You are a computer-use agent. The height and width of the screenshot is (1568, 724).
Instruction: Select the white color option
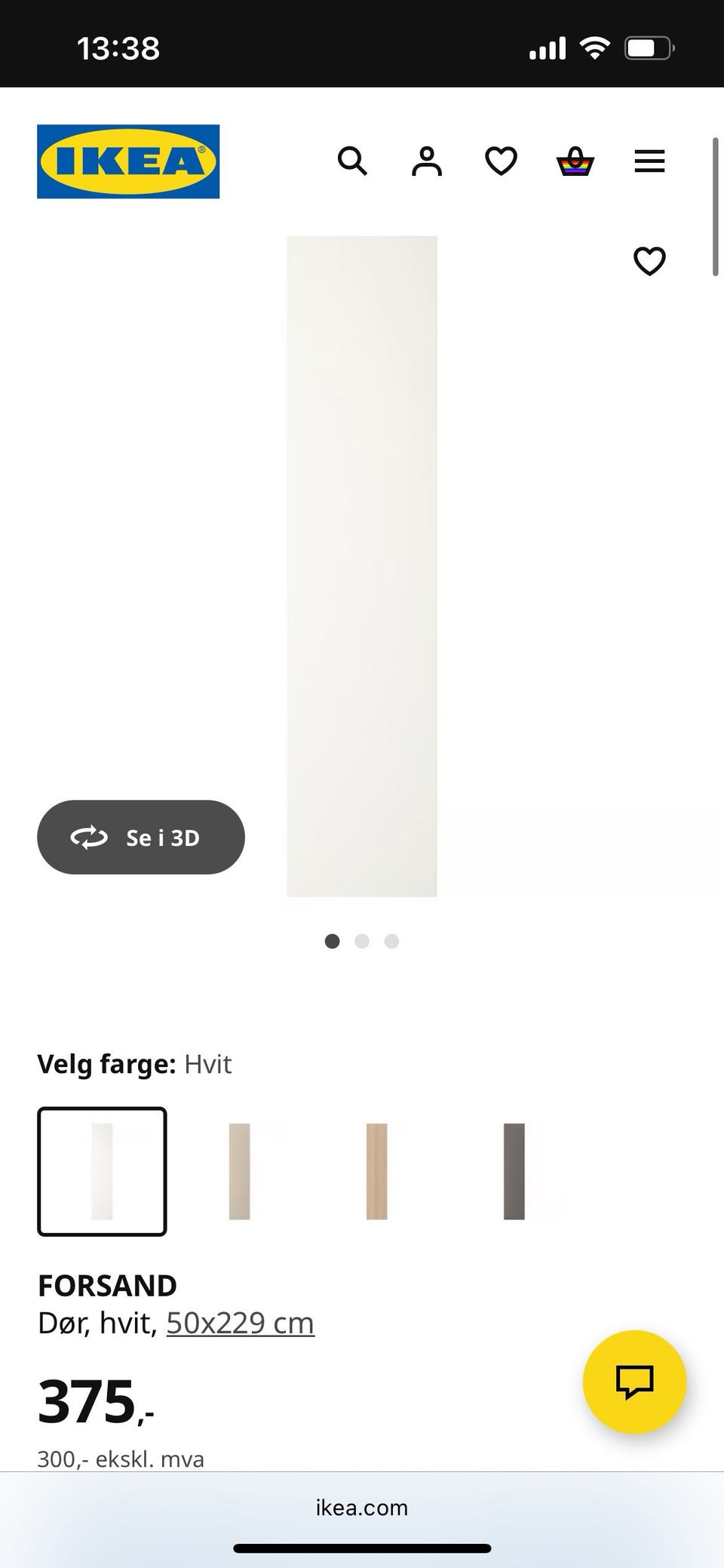pyautogui.click(x=102, y=1171)
